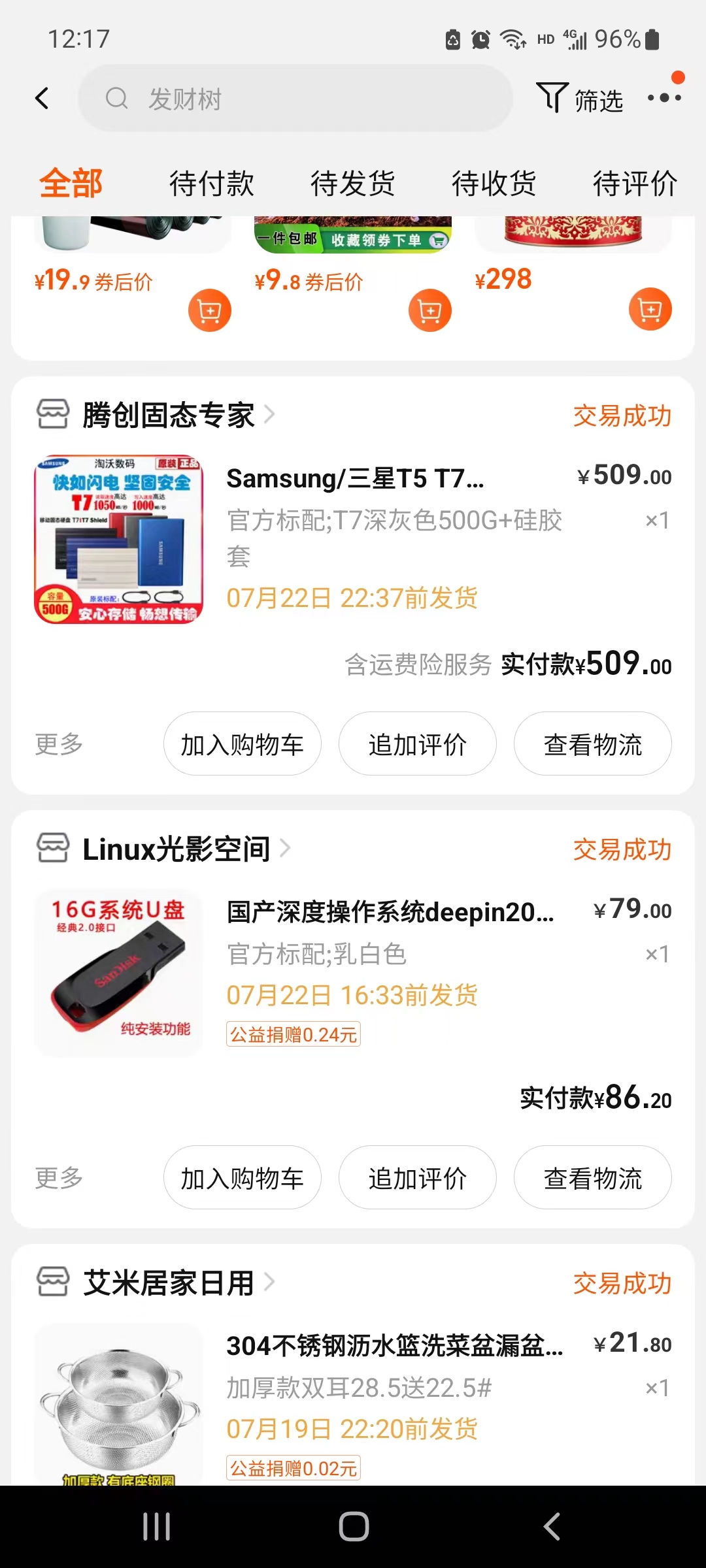Add Samsung T7 order to cart
The height and width of the screenshot is (1568, 706).
point(242,744)
